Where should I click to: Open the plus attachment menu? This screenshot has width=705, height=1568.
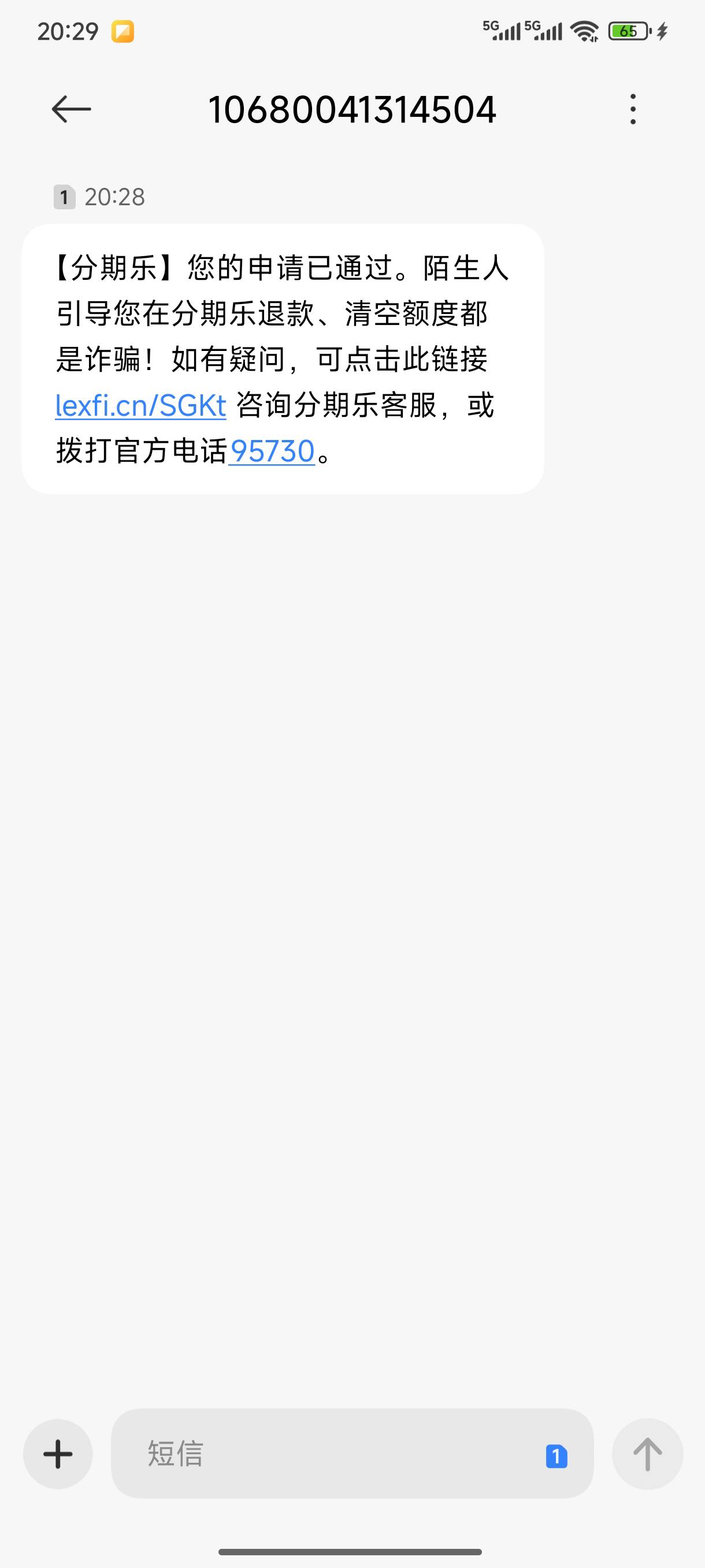[58, 1454]
